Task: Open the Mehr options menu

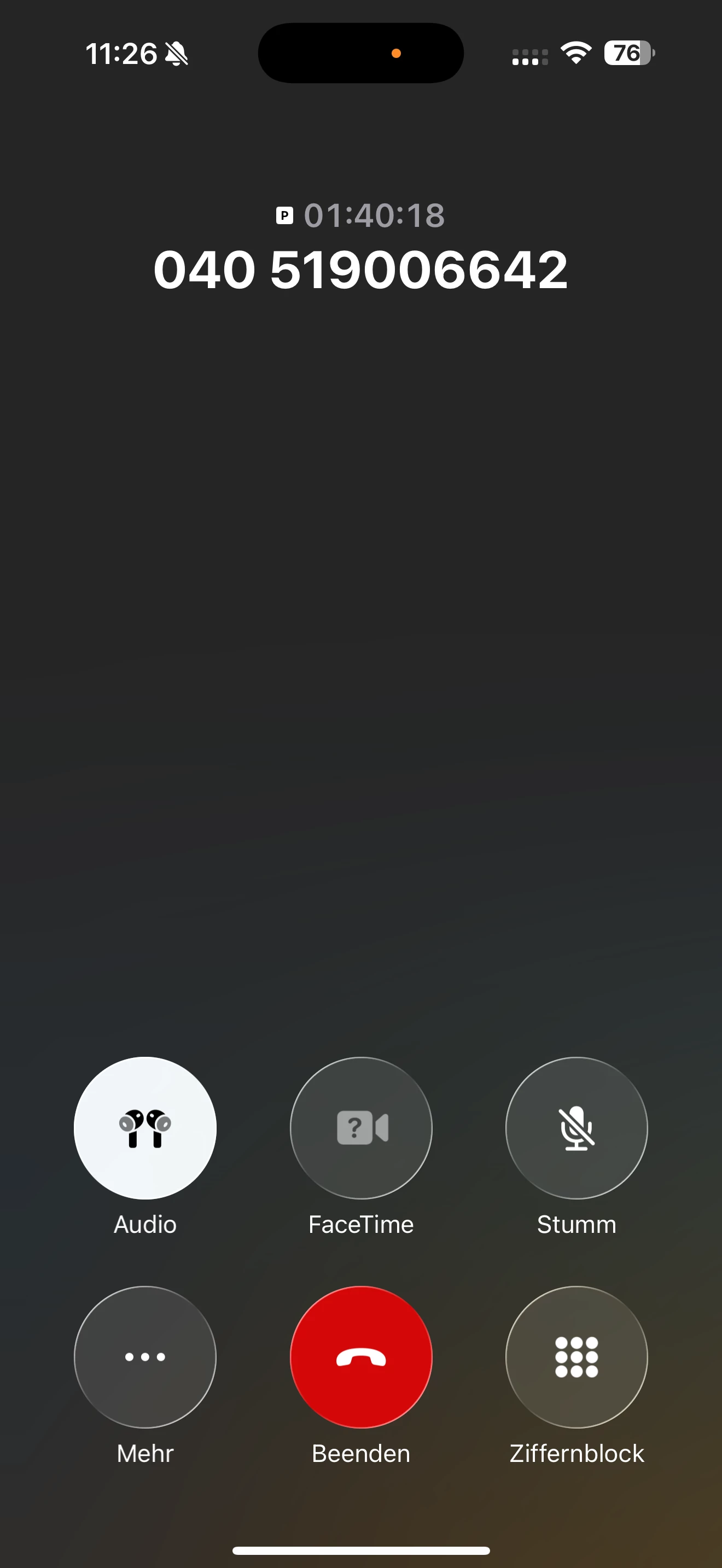Action: pyautogui.click(x=145, y=1357)
